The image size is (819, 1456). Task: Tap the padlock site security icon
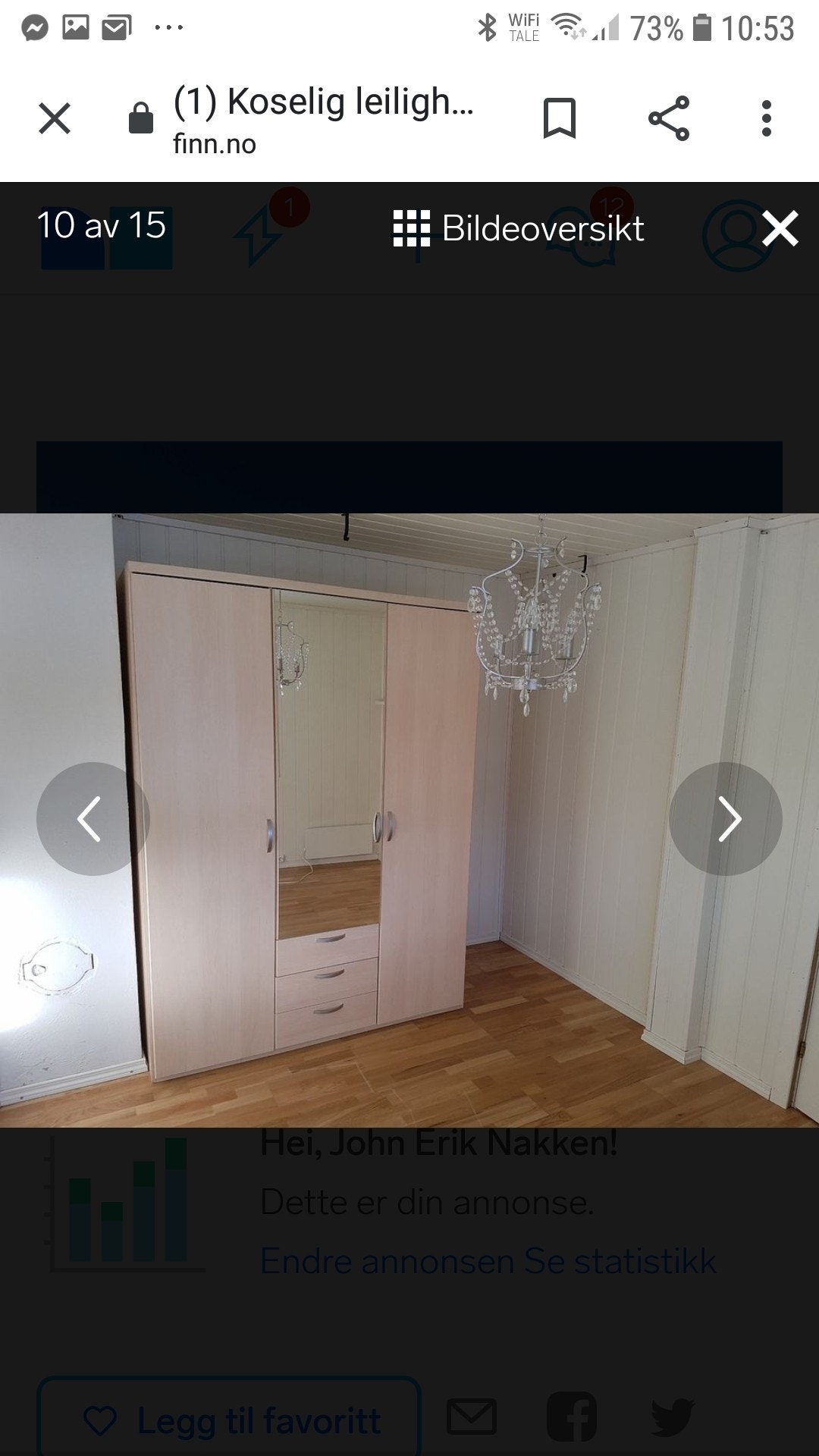[x=140, y=118]
